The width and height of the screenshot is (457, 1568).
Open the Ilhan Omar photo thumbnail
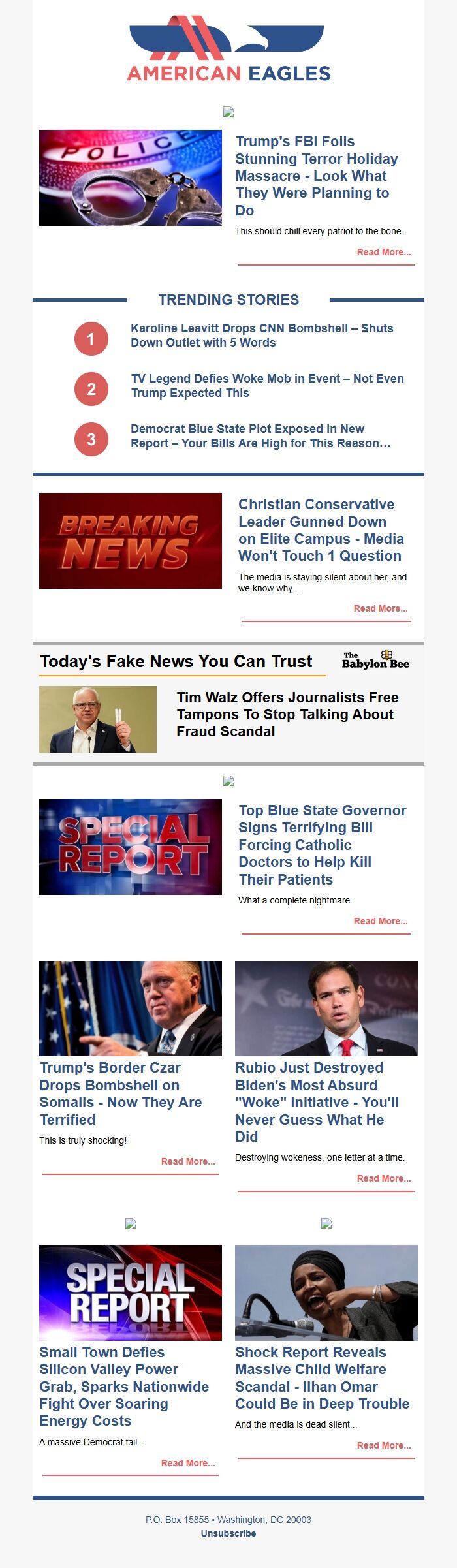click(326, 1293)
